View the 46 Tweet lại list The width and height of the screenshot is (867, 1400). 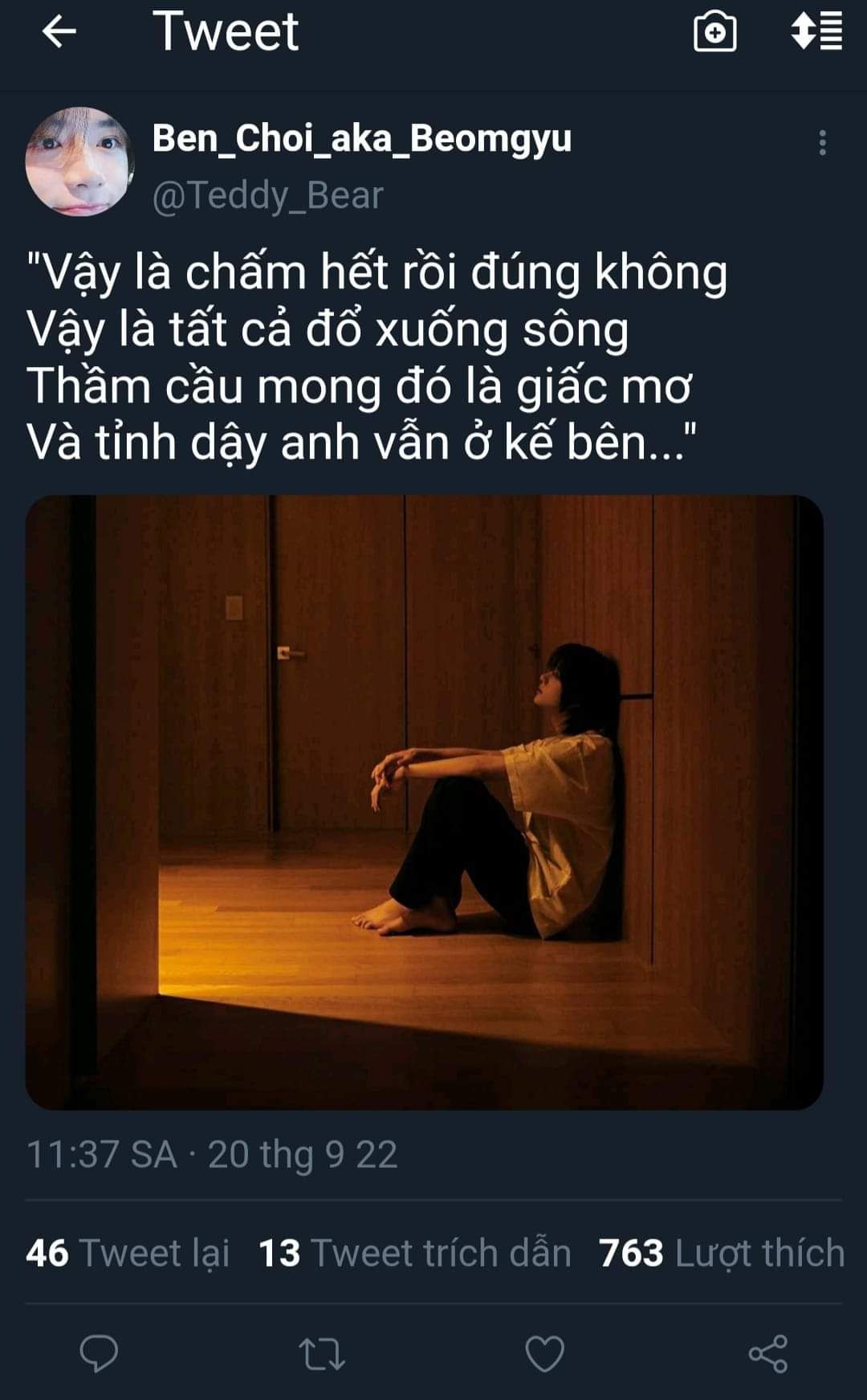(128, 1253)
